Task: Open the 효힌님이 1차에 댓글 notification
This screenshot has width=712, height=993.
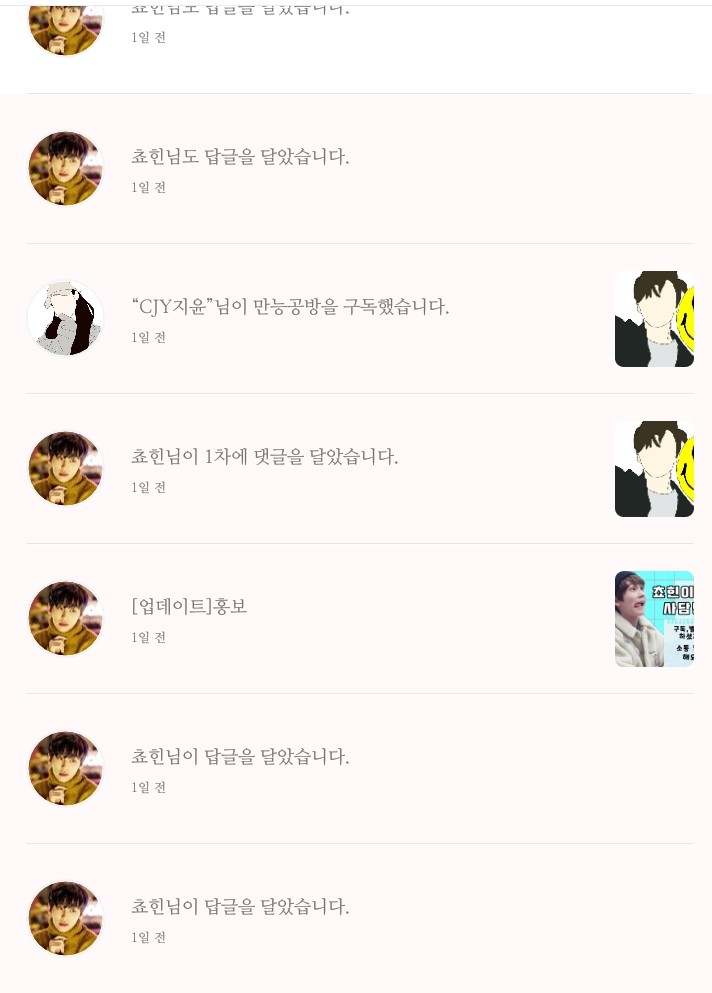Action: pos(265,457)
